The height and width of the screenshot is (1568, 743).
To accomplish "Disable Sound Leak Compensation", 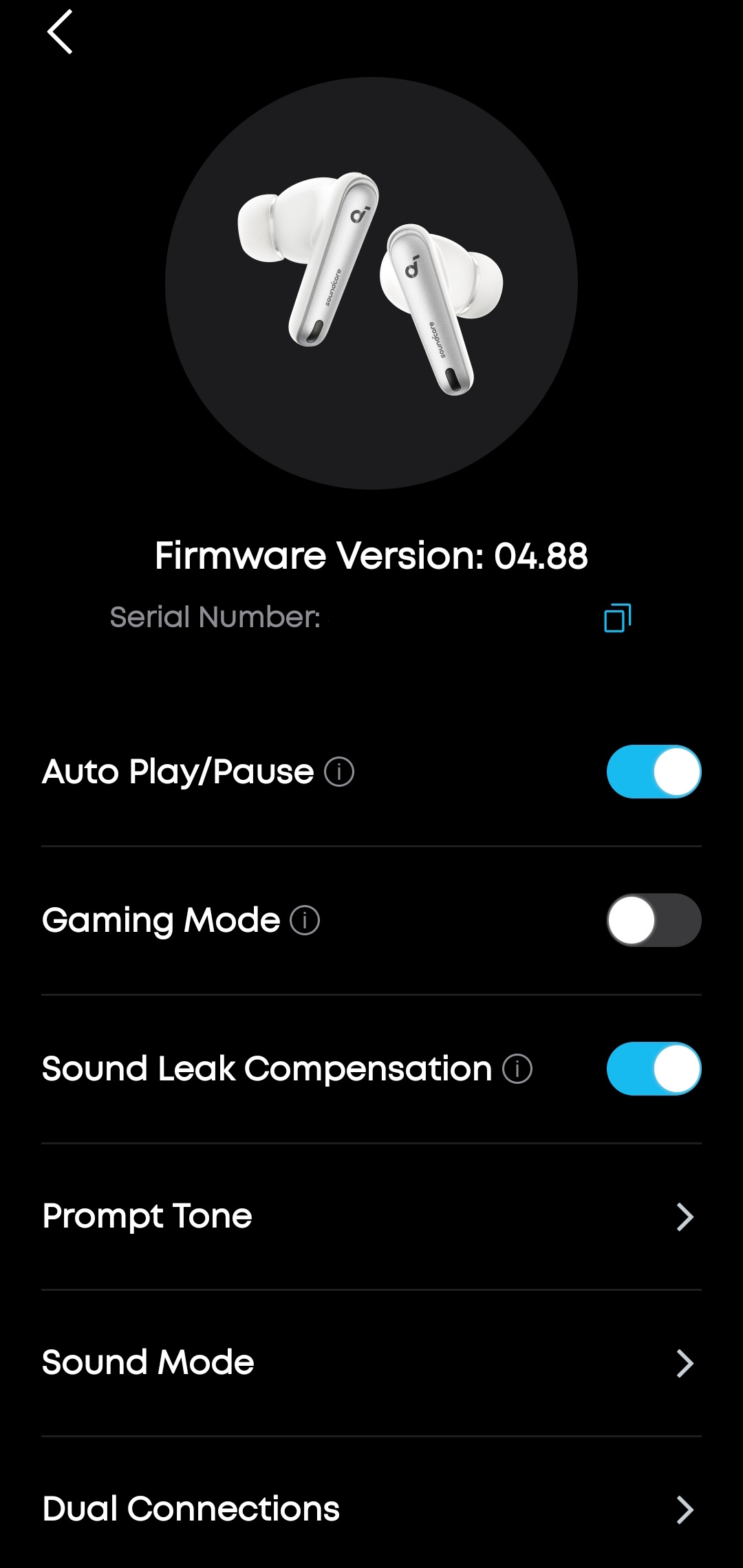I will click(x=653, y=1069).
